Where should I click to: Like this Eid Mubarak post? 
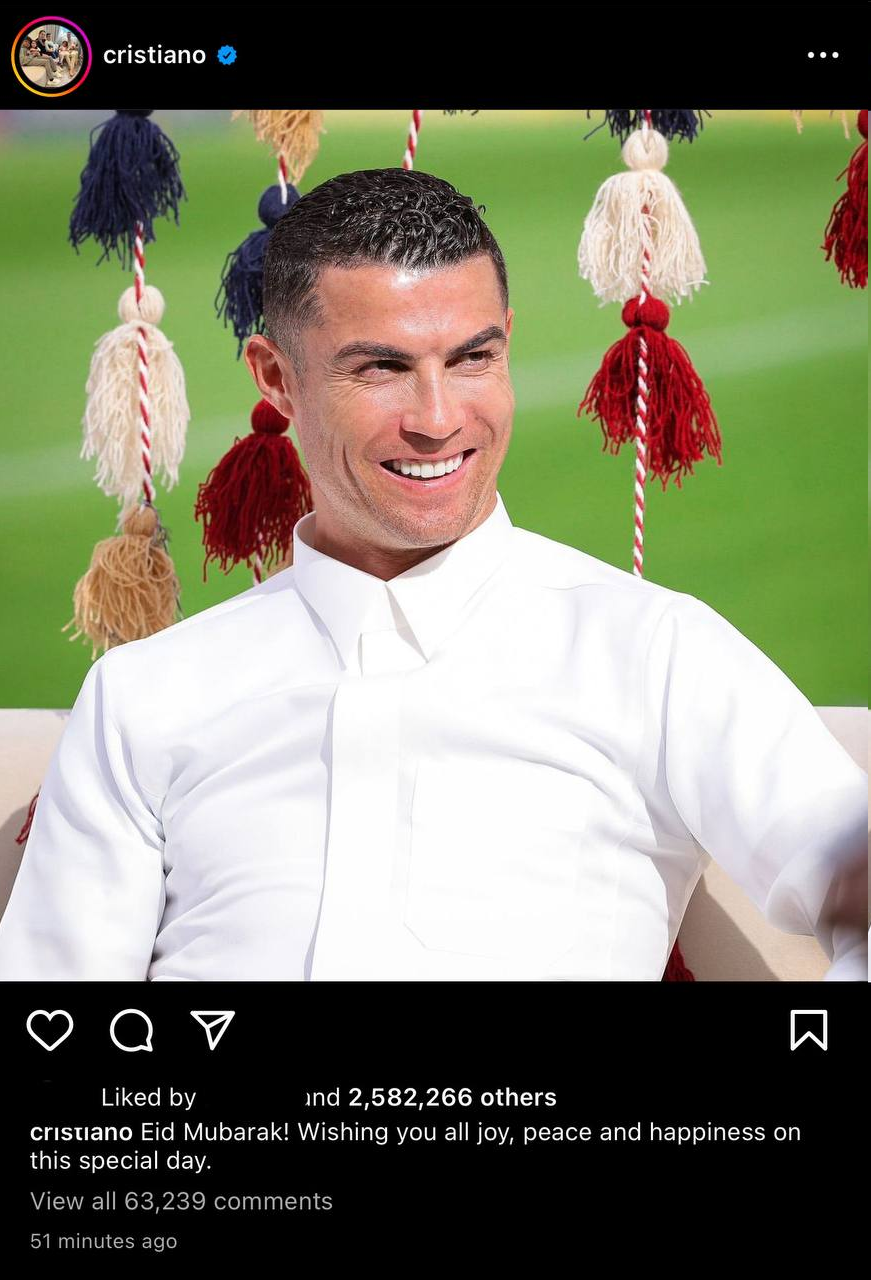[x=50, y=1030]
